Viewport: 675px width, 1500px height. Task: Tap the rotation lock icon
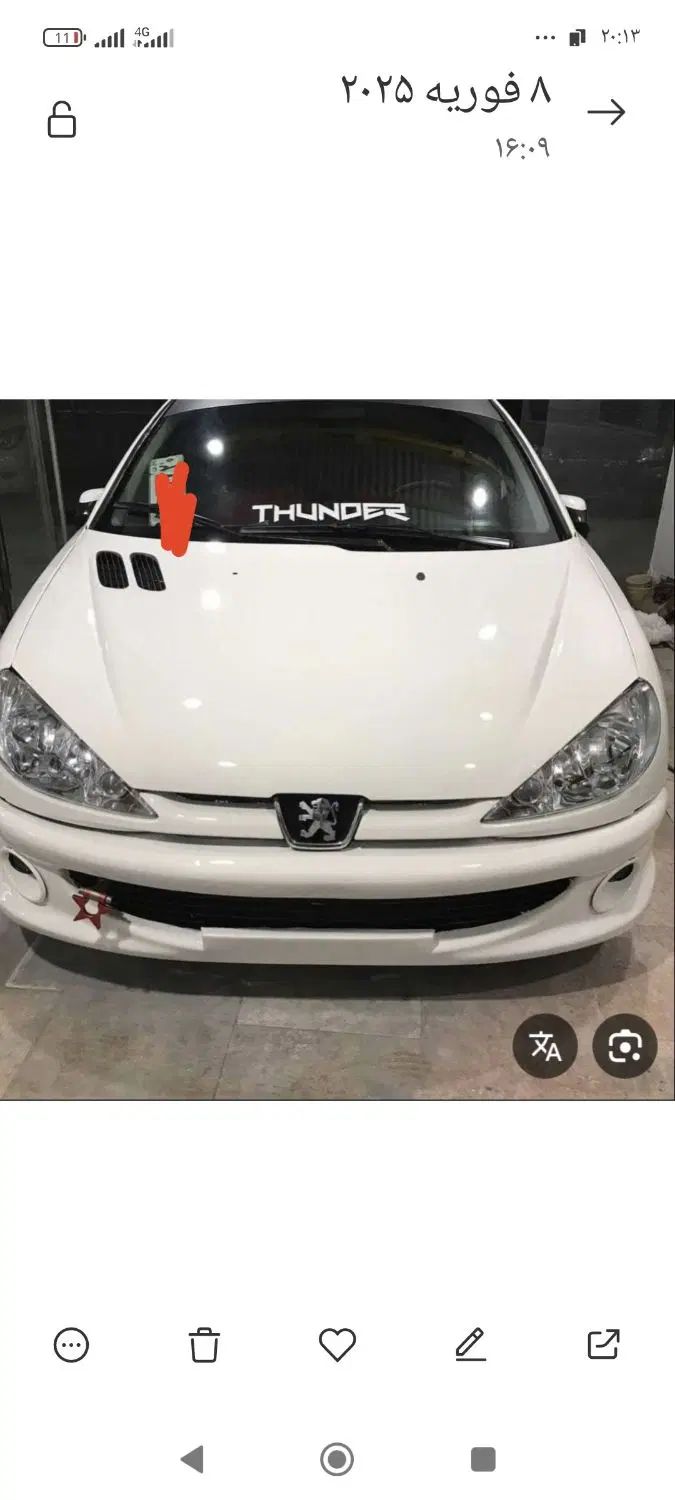(x=62, y=120)
